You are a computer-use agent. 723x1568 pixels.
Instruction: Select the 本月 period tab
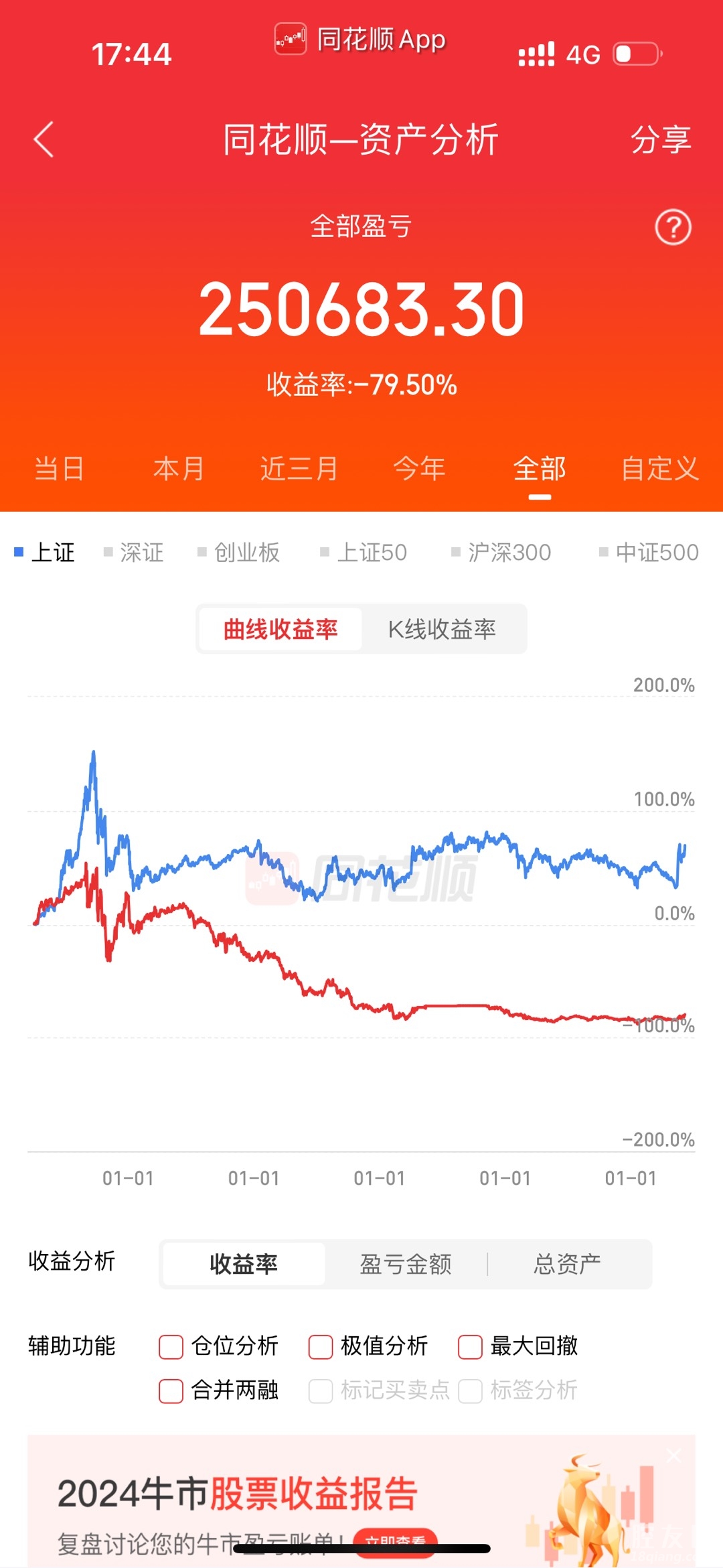[x=179, y=468]
